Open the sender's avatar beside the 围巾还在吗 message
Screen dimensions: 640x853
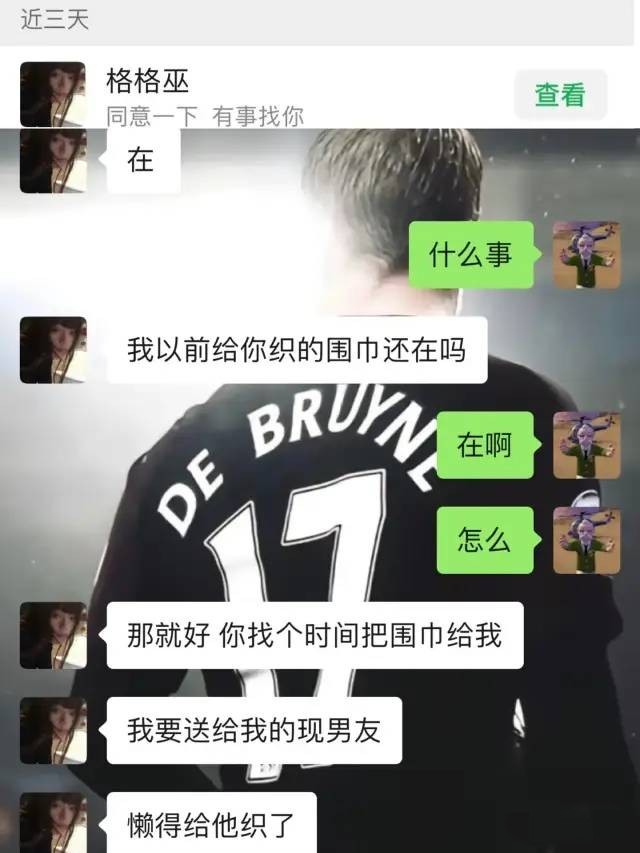tap(53, 350)
